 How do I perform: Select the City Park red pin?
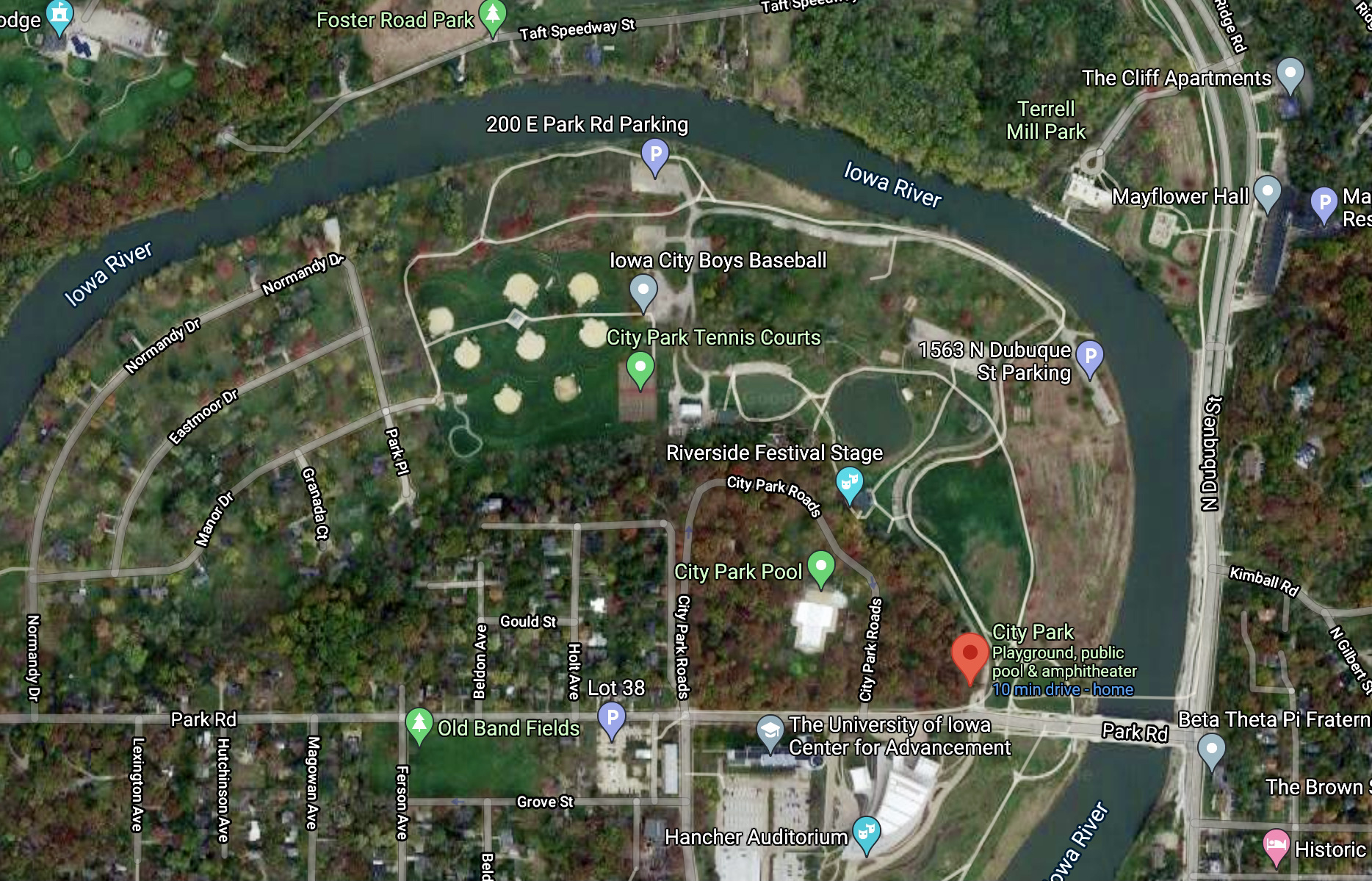(970, 654)
